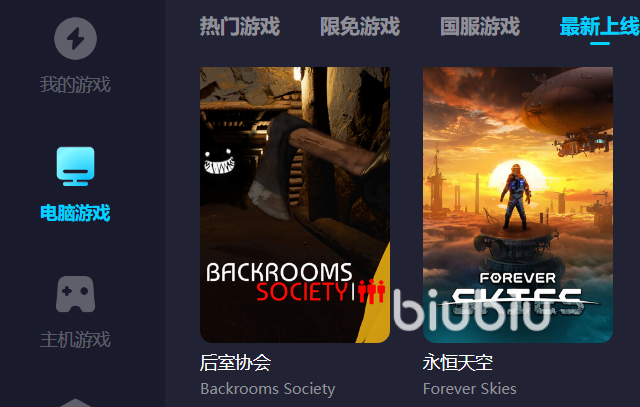
Task: View the 永恒天空 Forever Skies game card
Action: pyautogui.click(x=517, y=205)
